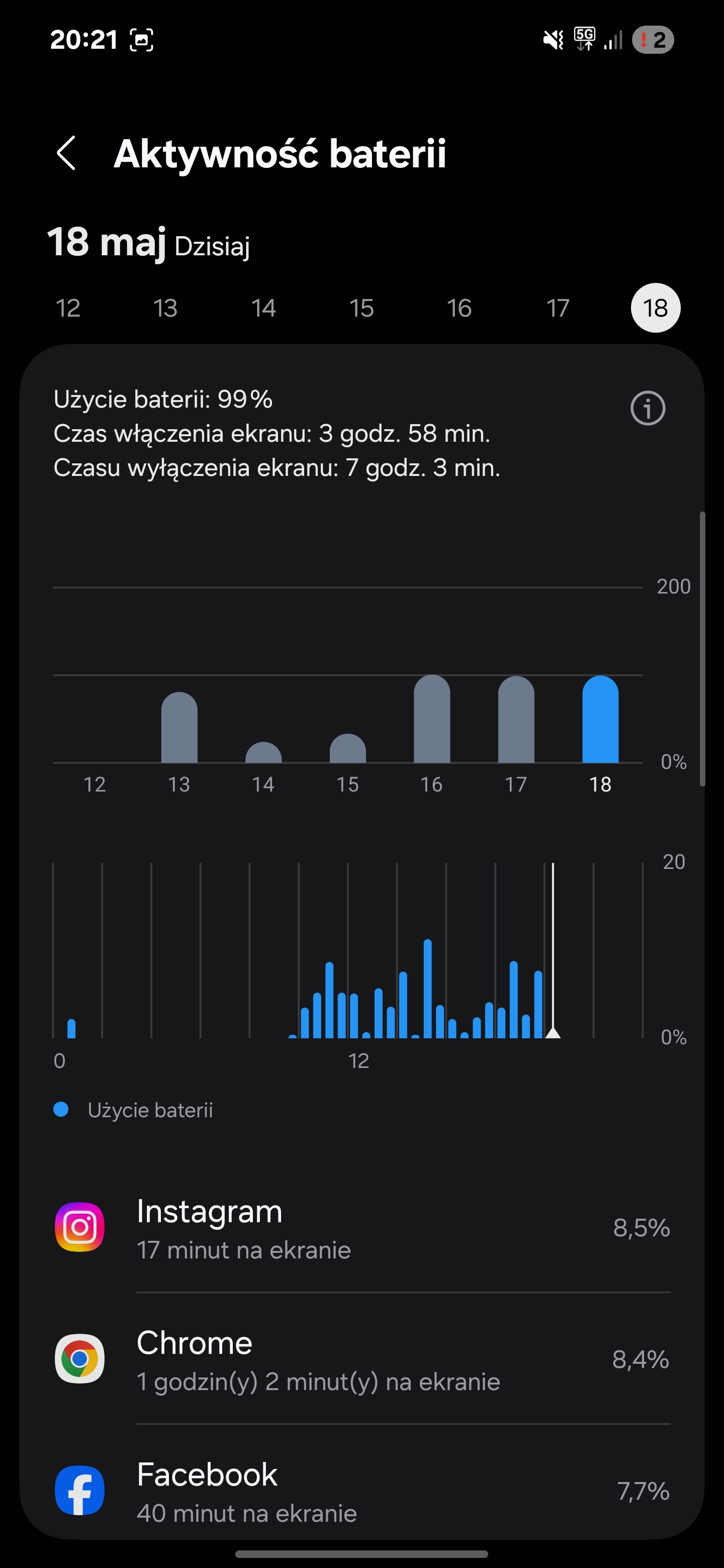Switch to day 16 in the date strip

tap(459, 308)
